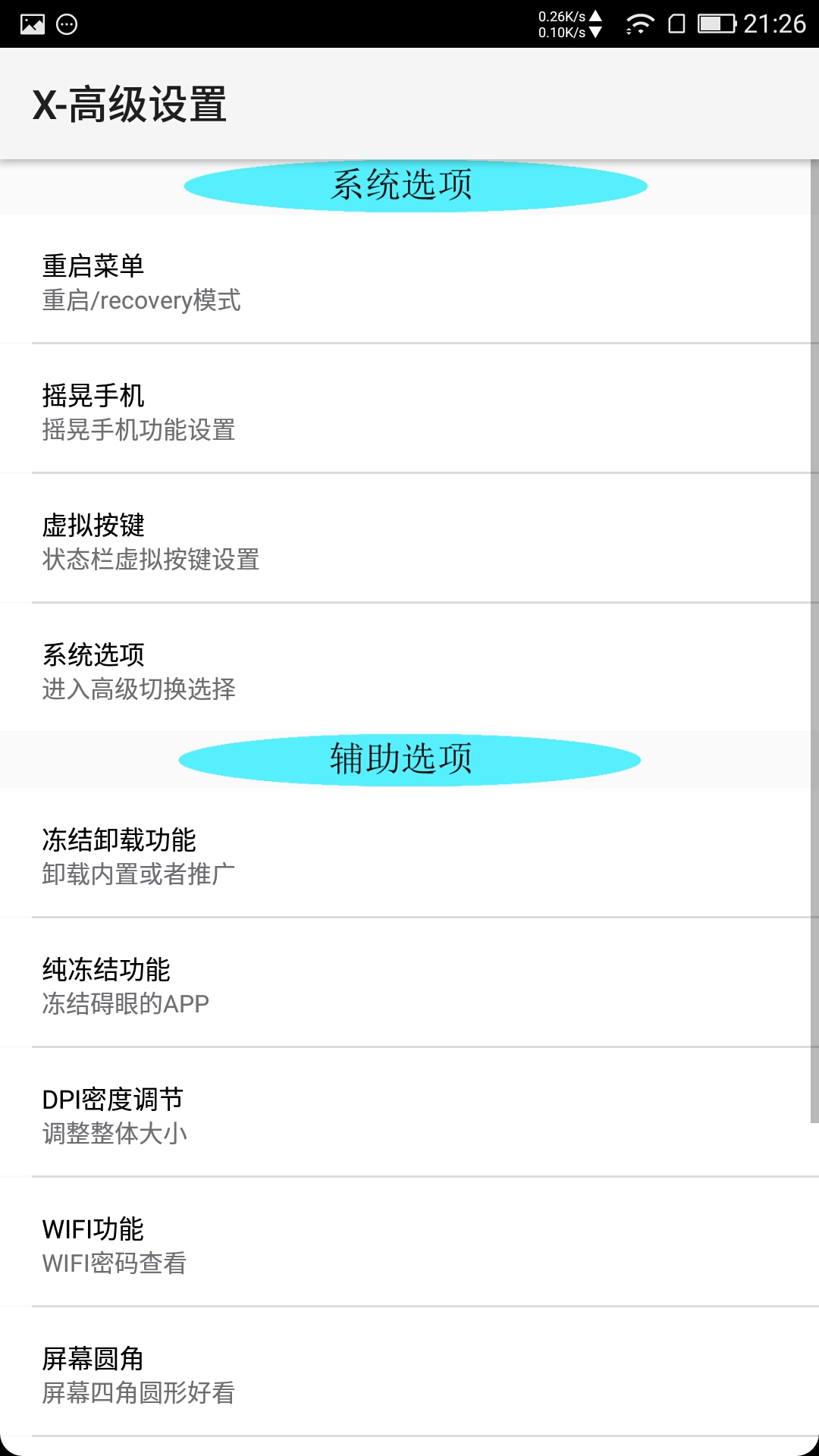819x1456 pixels.
Task: Open DPI密度调节 density adjustment
Action: coord(409,1115)
